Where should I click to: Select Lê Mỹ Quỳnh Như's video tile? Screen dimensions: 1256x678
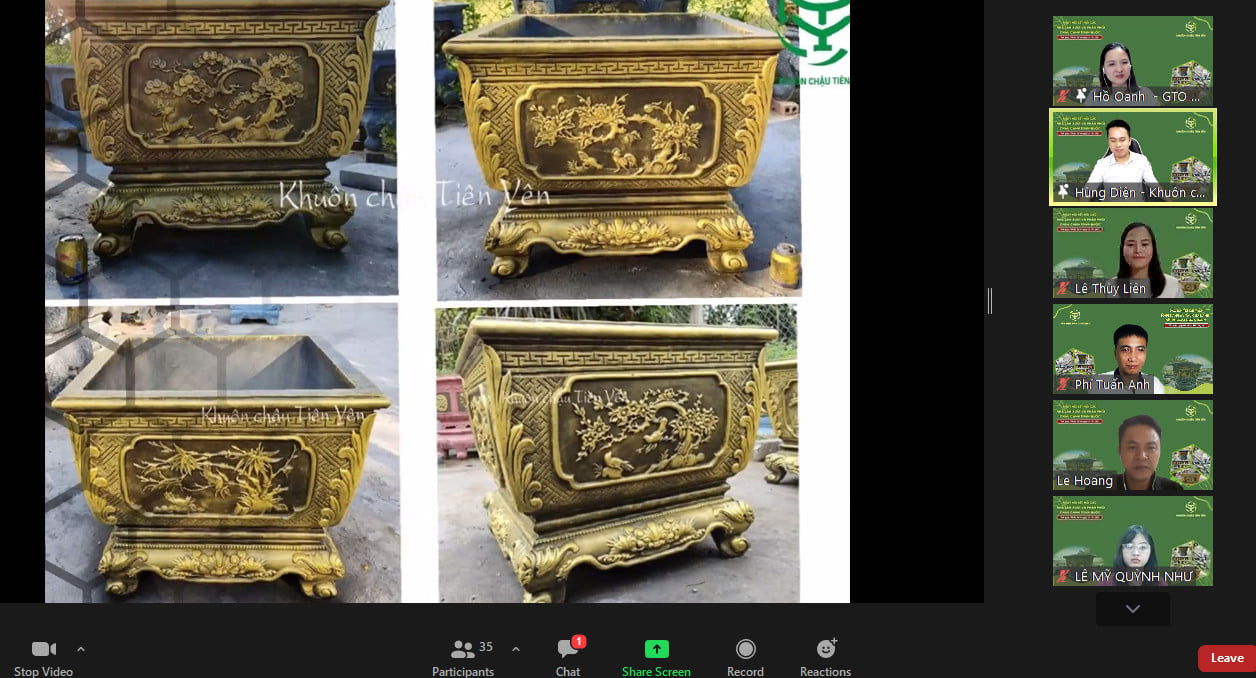pos(1132,541)
